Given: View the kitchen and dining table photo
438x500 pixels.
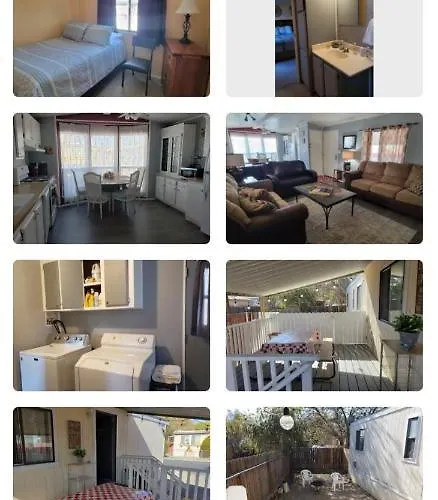Looking at the screenshot, I should [x=111, y=178].
